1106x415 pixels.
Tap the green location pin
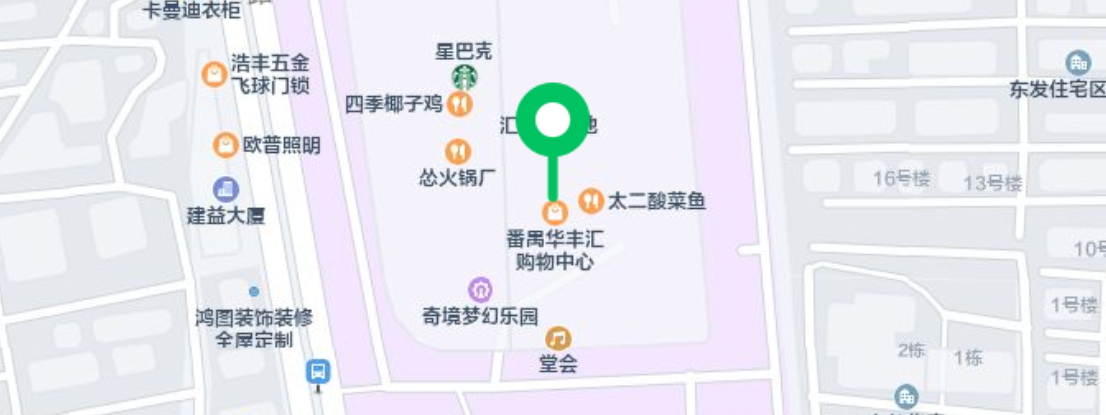point(552,121)
